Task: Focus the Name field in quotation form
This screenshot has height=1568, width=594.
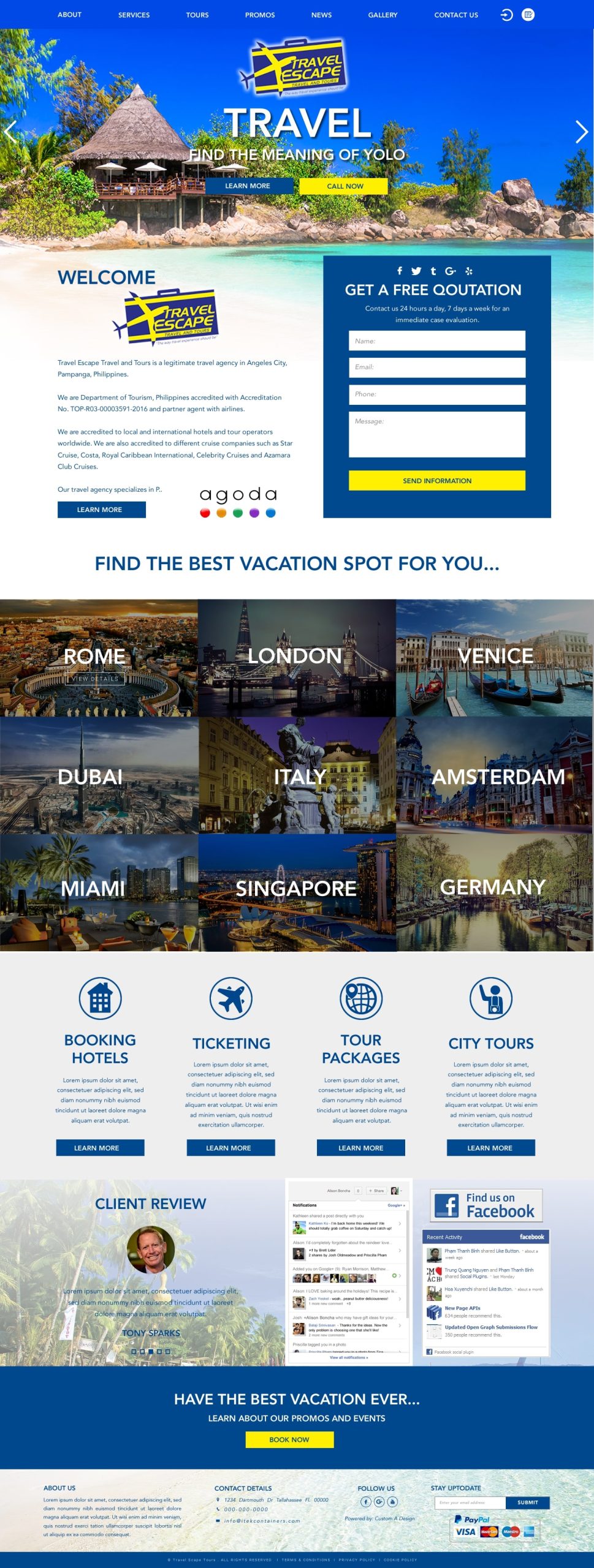Action: 436,341
